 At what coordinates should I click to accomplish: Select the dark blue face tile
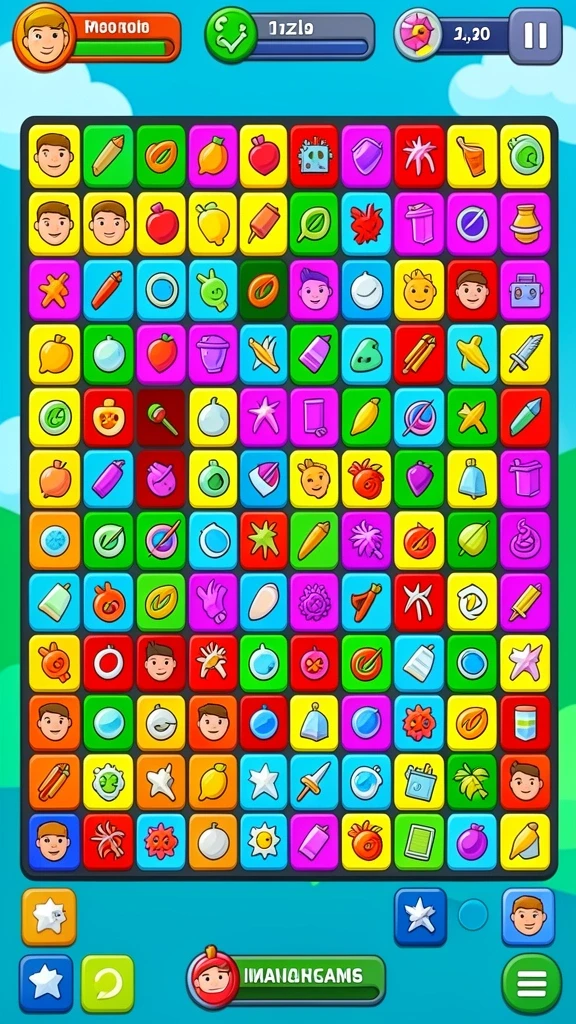coord(54,842)
